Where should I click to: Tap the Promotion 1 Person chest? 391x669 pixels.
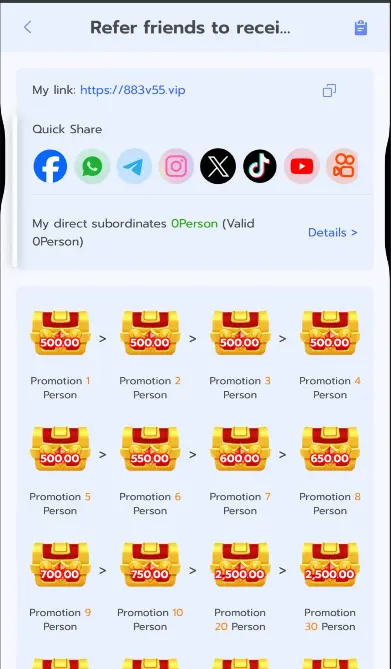point(60,333)
